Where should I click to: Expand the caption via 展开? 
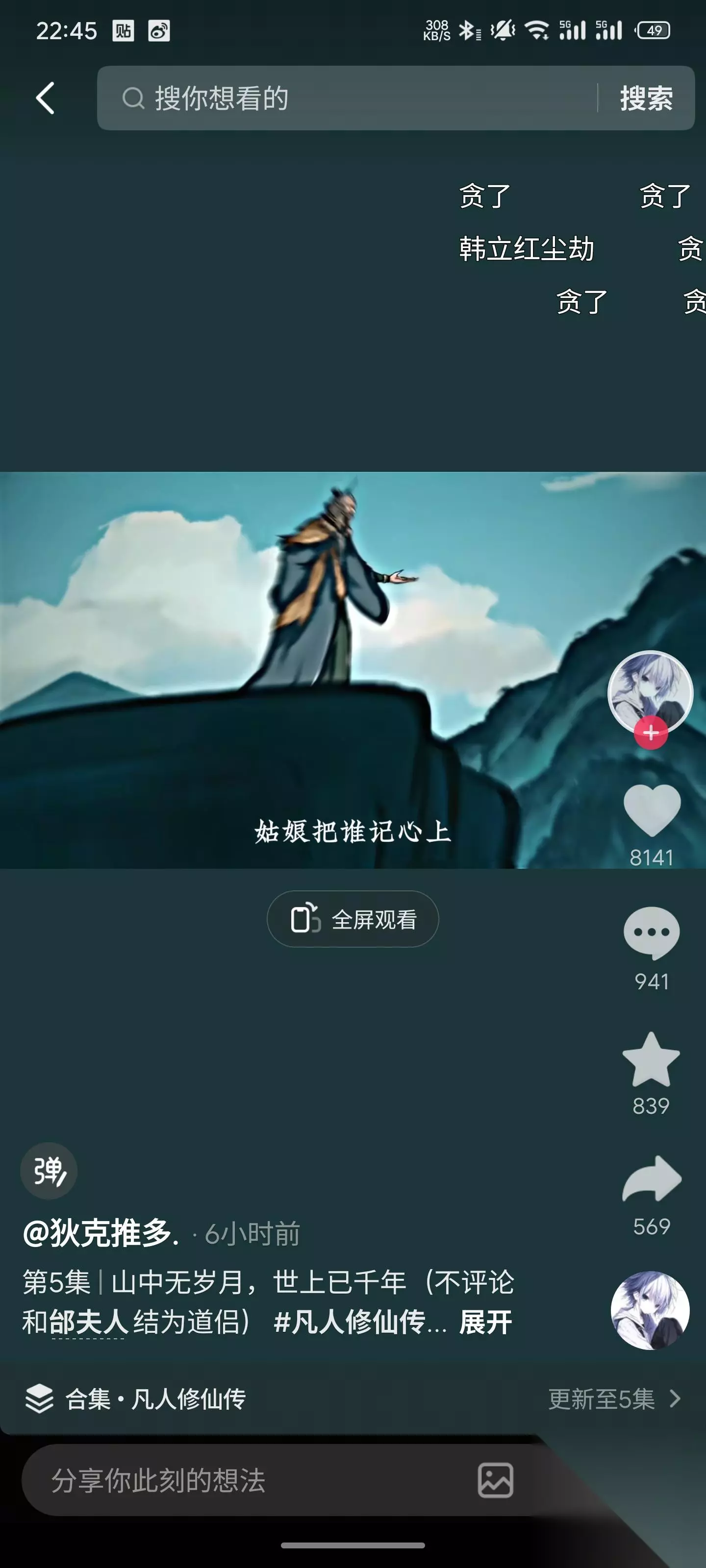tap(485, 1322)
